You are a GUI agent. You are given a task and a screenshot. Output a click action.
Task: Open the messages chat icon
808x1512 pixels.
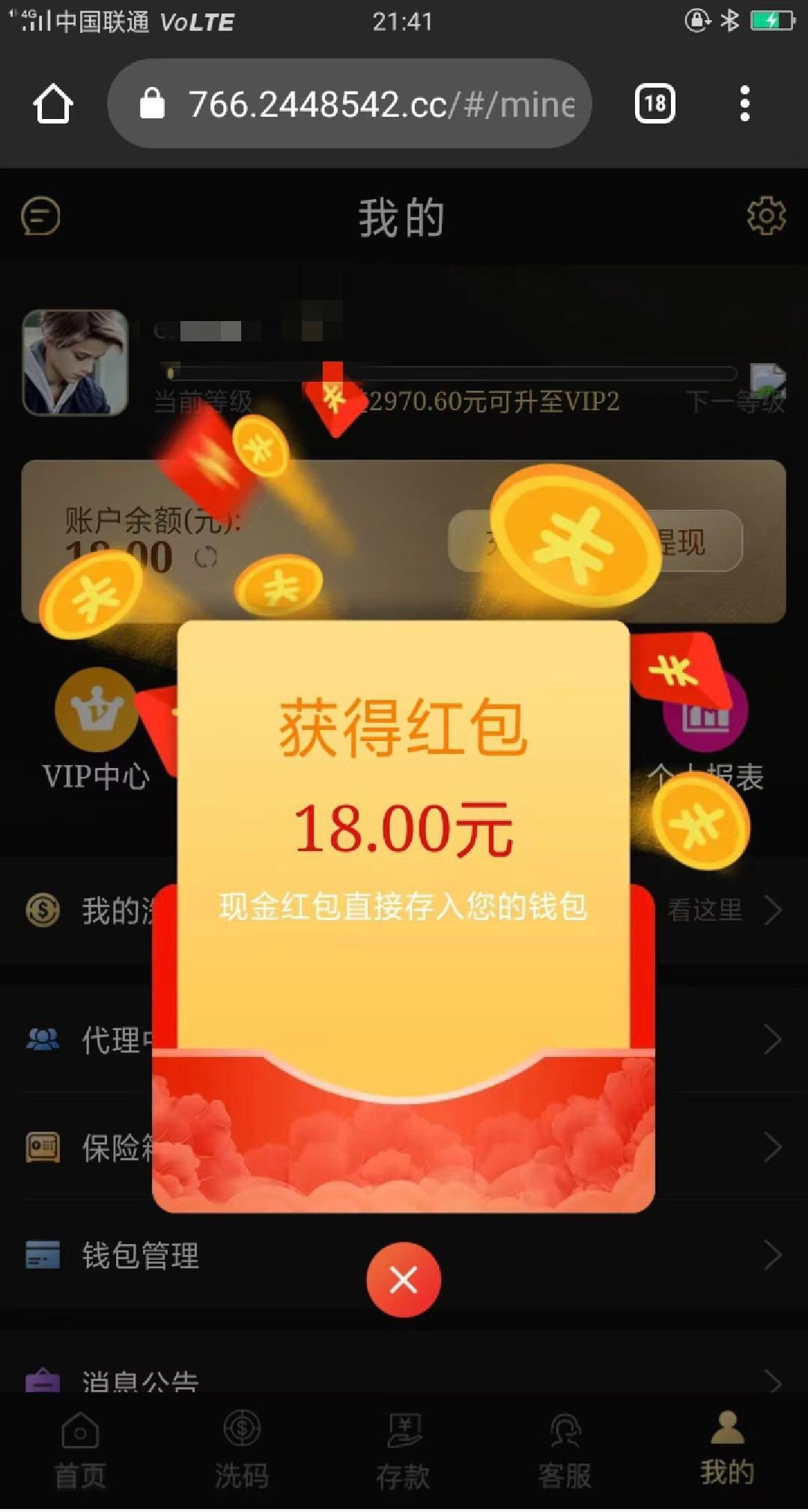click(40, 217)
